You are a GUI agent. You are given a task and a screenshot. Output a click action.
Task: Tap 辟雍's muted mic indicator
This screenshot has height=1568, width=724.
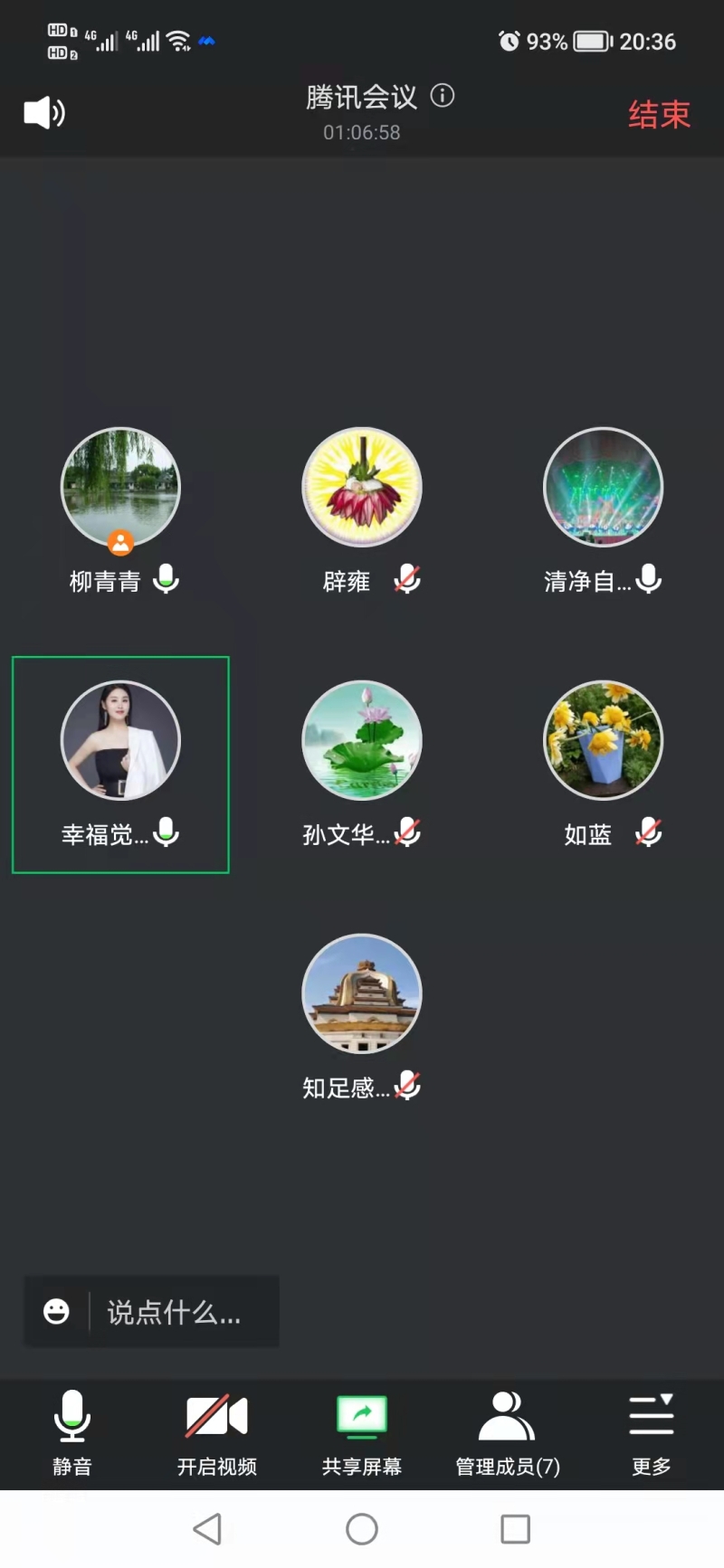pyautogui.click(x=407, y=580)
